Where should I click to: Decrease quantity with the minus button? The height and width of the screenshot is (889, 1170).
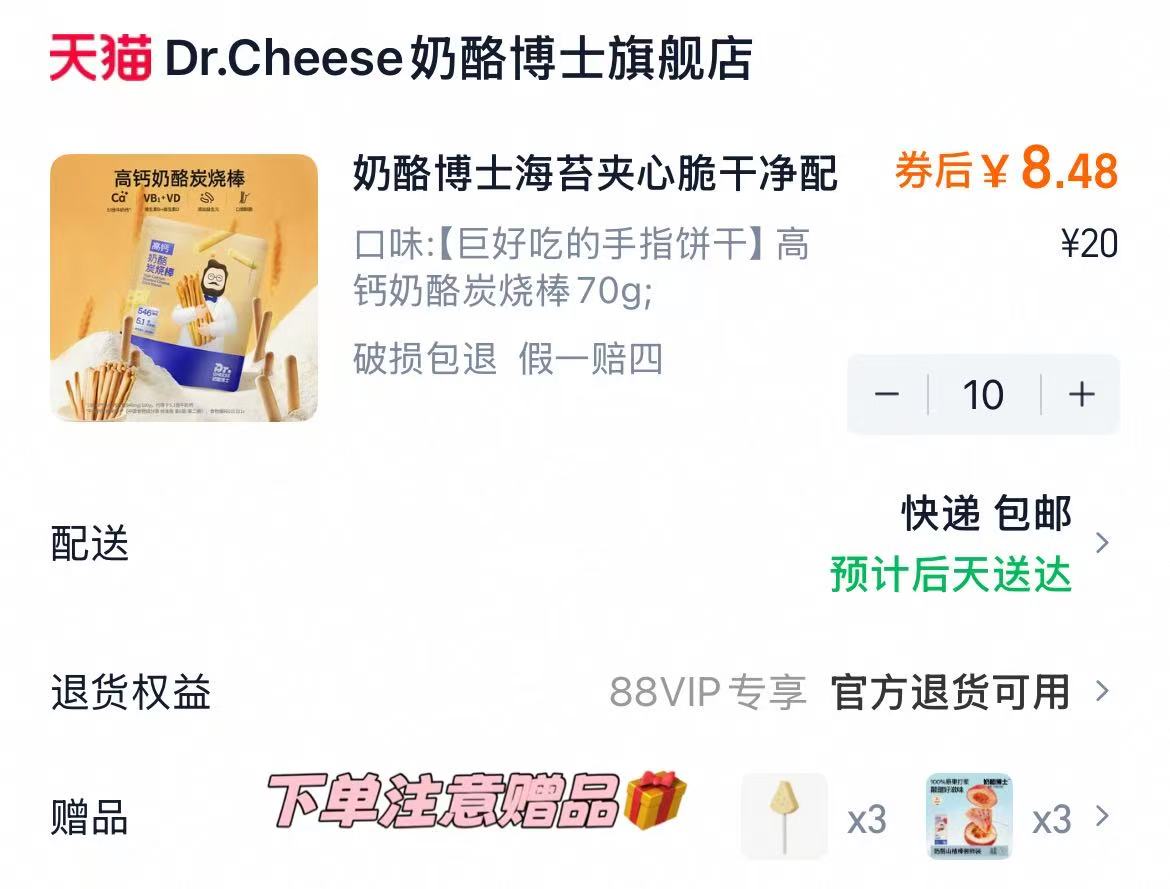[x=887, y=395]
